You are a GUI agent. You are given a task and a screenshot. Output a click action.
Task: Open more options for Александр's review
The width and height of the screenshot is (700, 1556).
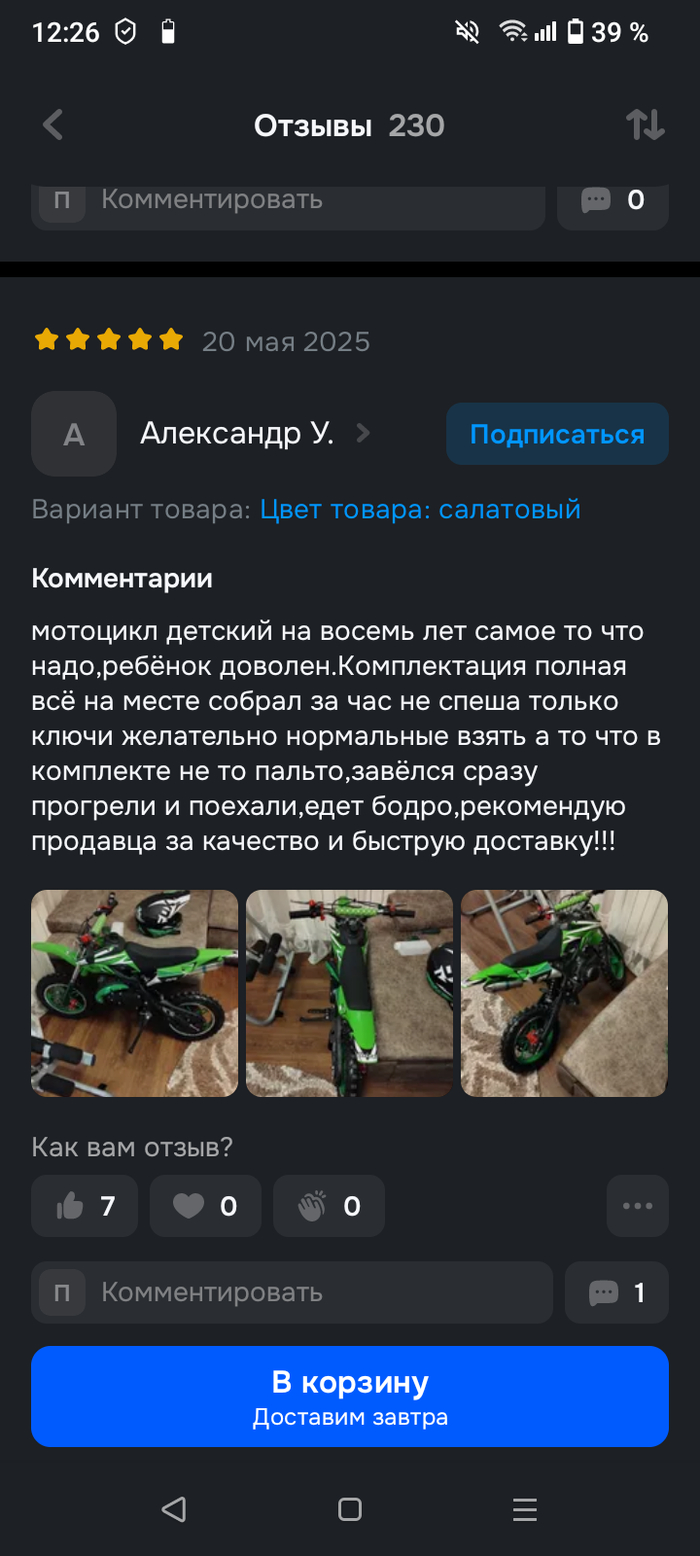click(x=637, y=1206)
